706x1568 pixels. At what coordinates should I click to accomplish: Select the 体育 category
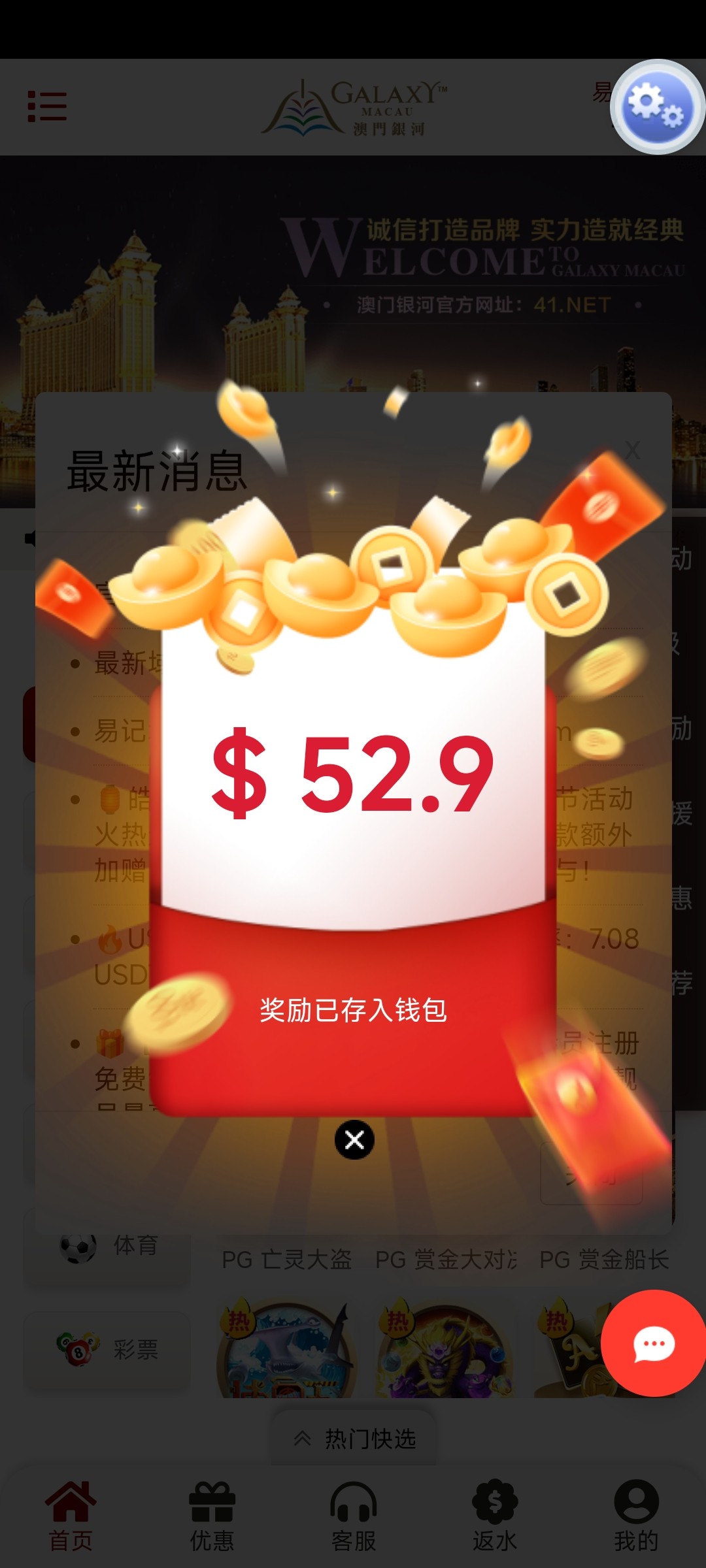(107, 1246)
